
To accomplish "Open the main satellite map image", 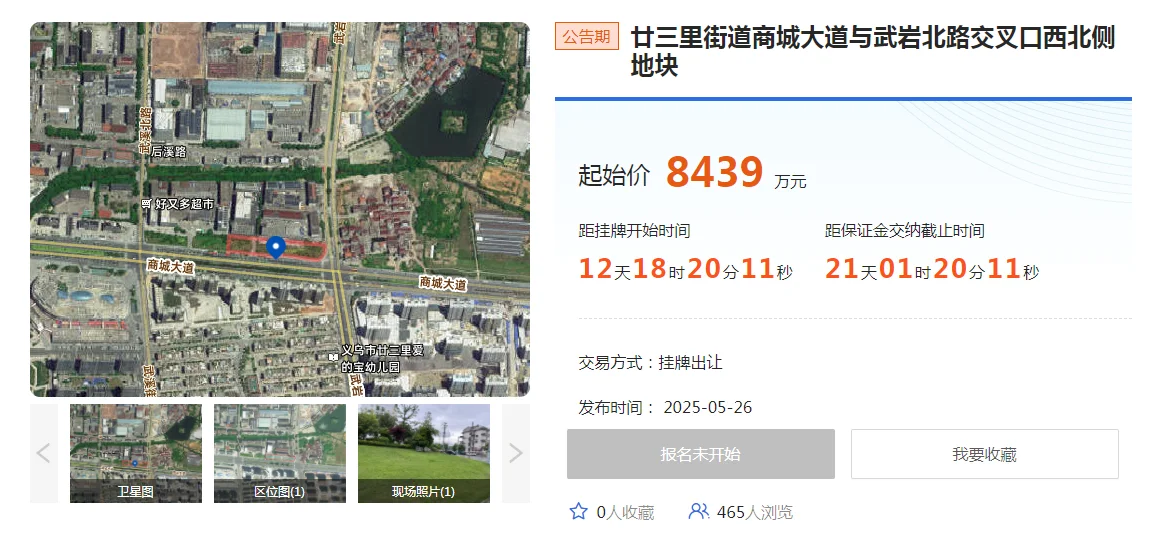I will coord(280,209).
